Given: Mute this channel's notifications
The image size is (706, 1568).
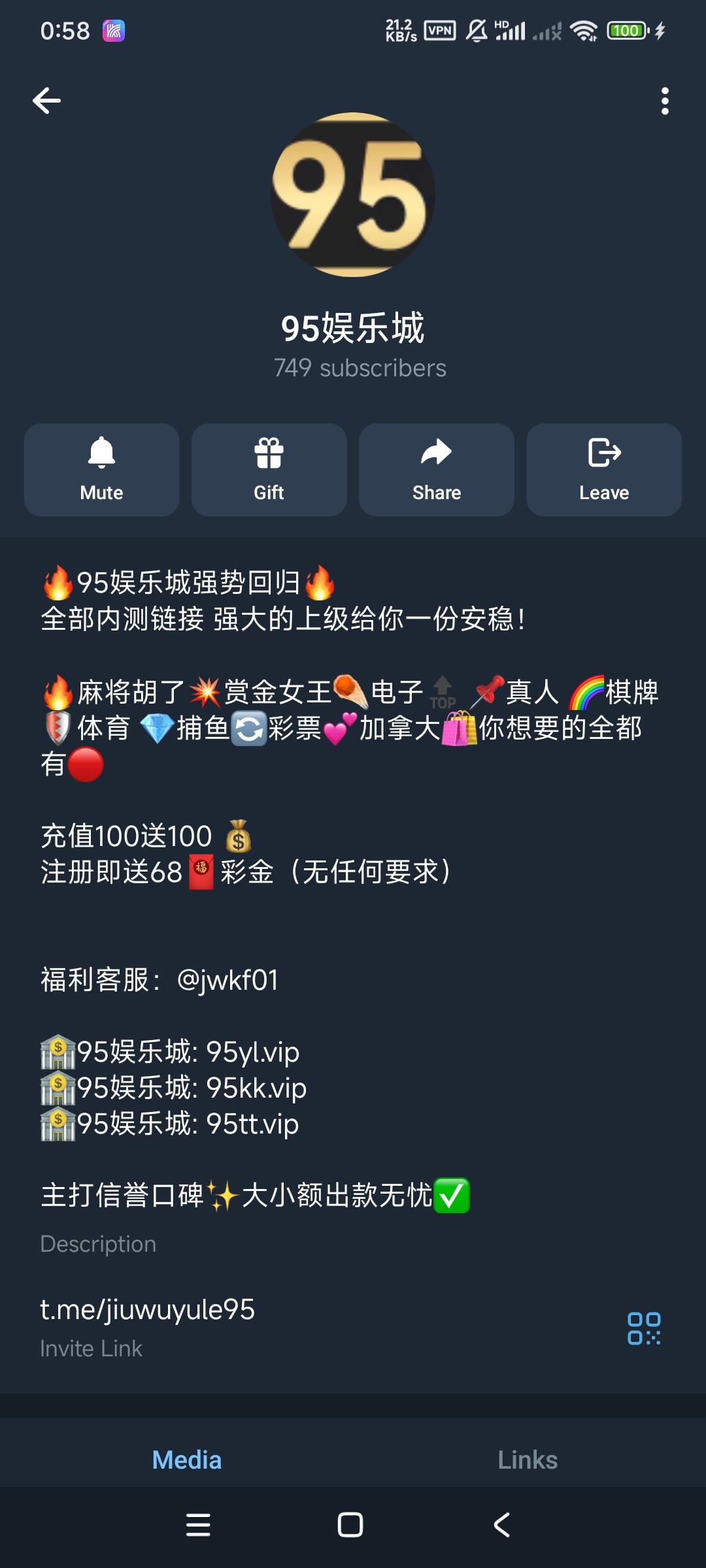Looking at the screenshot, I should coord(102,470).
